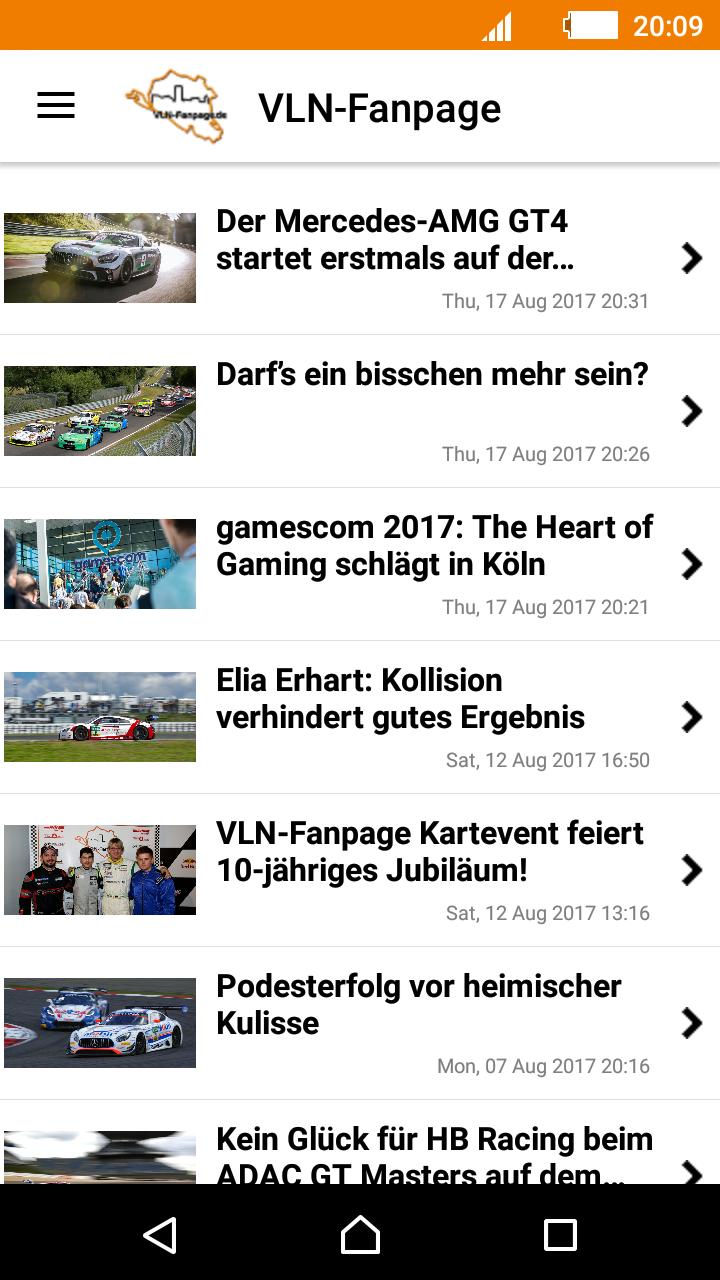Expand the gamescom 2017 article chevron
Screen dimensions: 720x1280
click(691, 564)
